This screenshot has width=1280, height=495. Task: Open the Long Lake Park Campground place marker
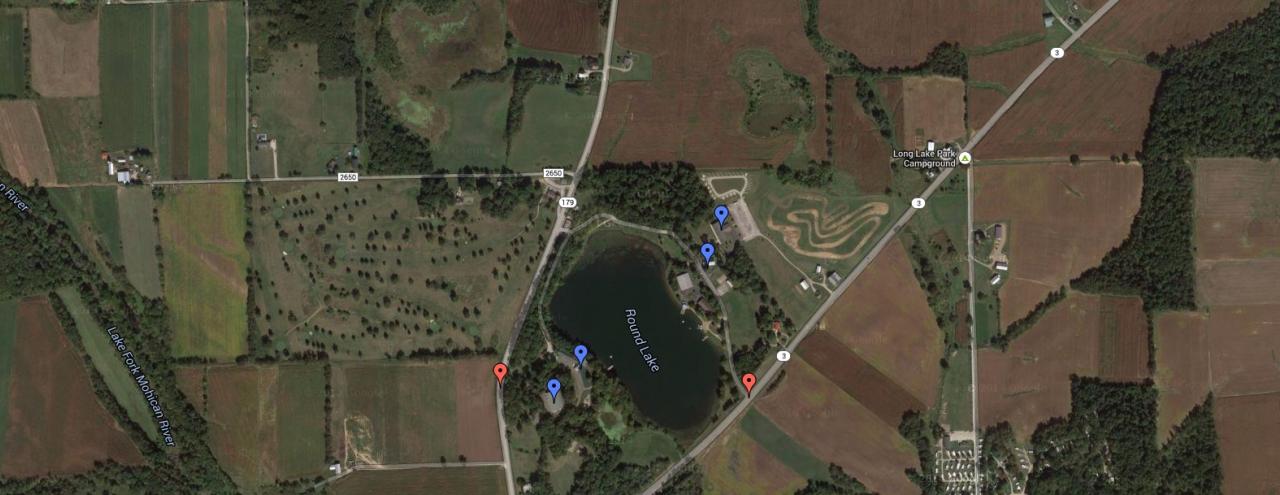click(x=965, y=157)
